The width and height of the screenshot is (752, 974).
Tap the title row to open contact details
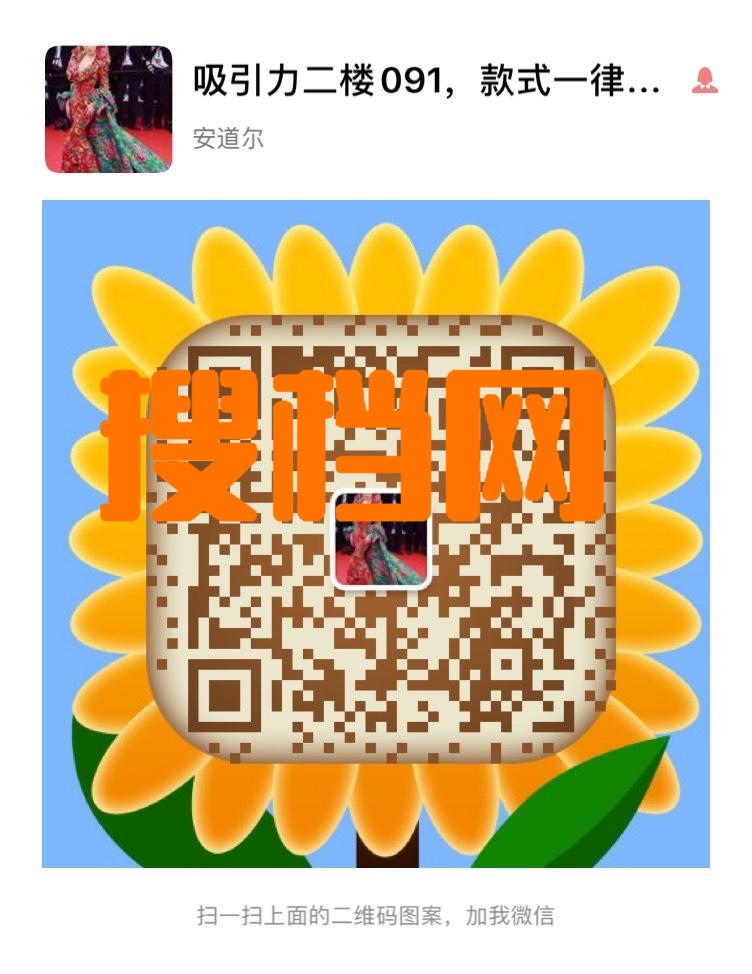tap(420, 85)
